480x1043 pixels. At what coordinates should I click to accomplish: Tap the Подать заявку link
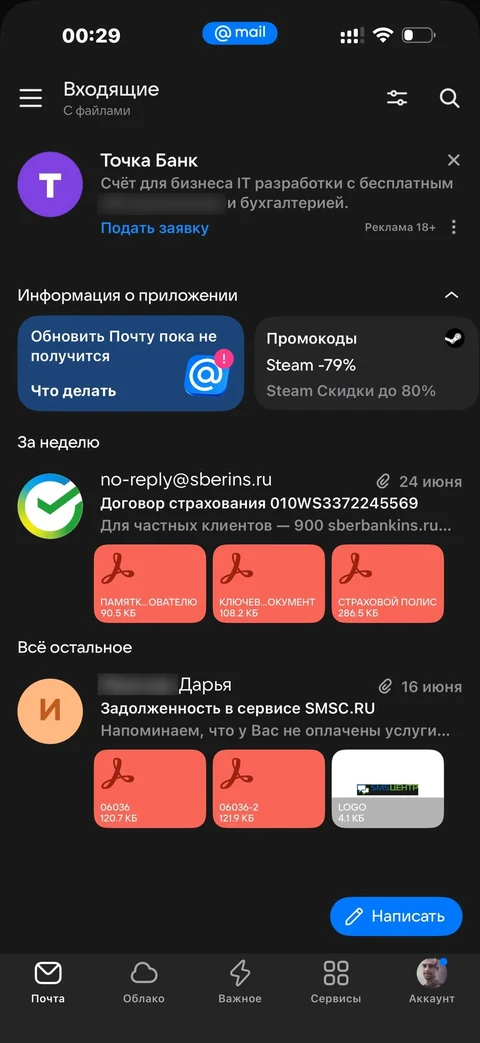155,228
